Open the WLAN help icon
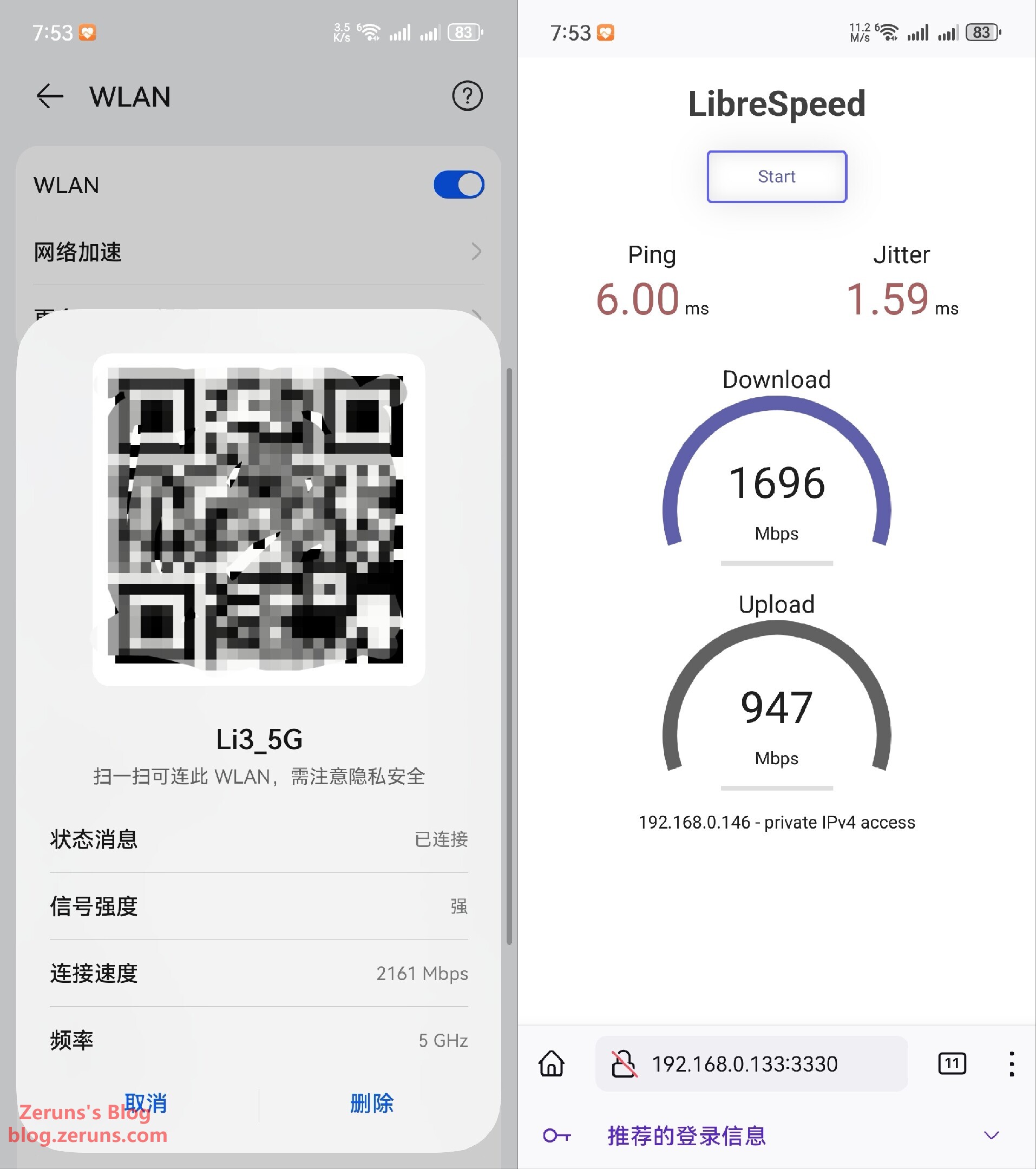The width and height of the screenshot is (1036, 1169). click(x=467, y=96)
